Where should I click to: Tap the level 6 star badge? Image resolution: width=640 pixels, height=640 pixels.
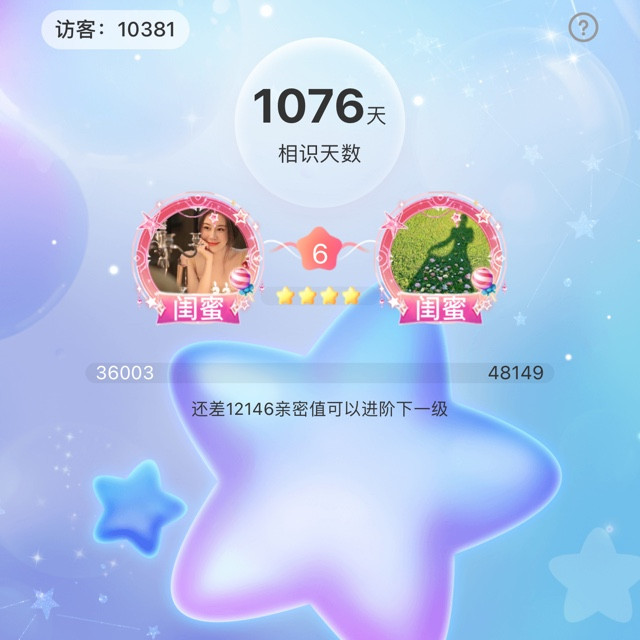pos(319,249)
